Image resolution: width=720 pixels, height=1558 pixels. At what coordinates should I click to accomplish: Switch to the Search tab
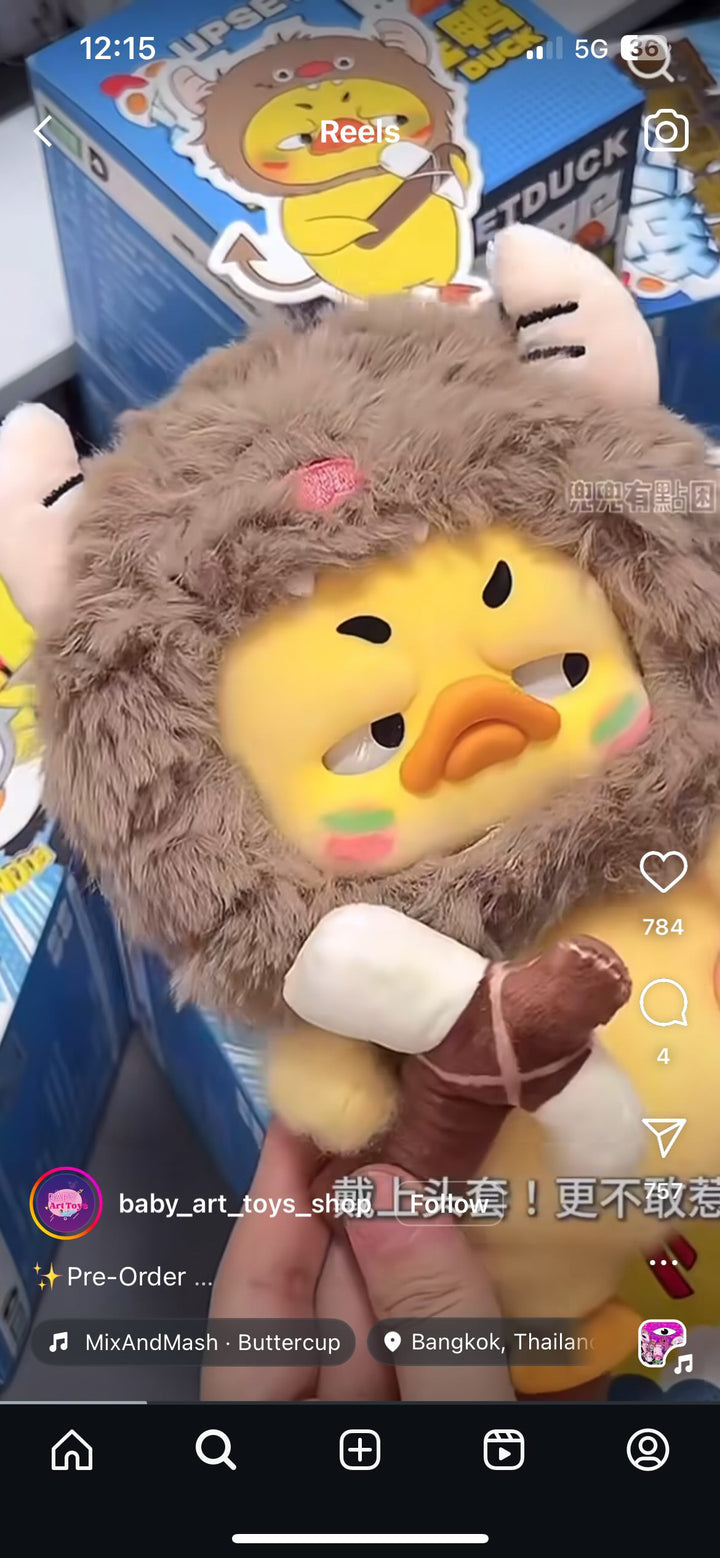click(x=216, y=1449)
